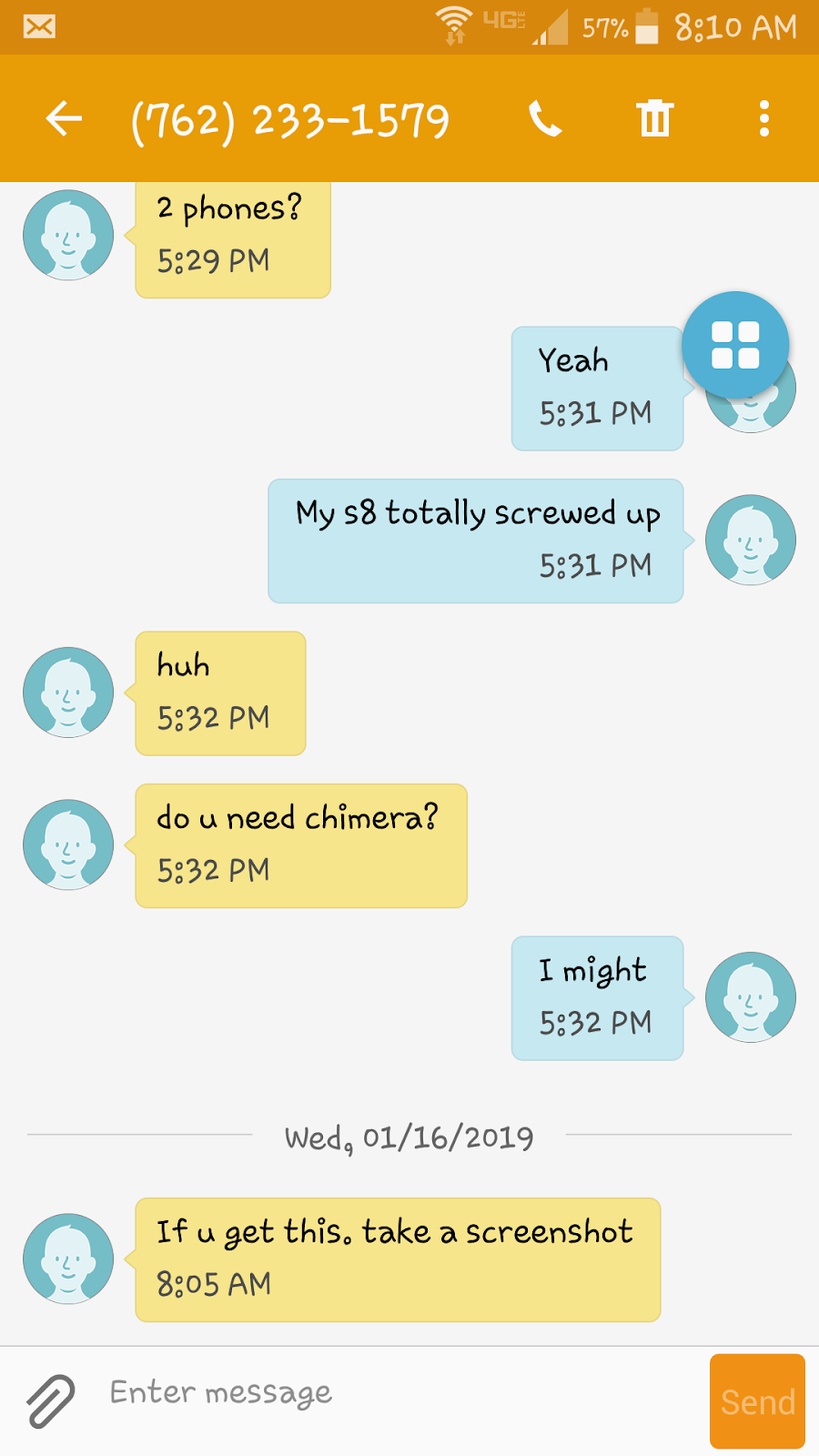Attach a file with the paperclip icon
This screenshot has height=1456, width=819.
[51, 1400]
